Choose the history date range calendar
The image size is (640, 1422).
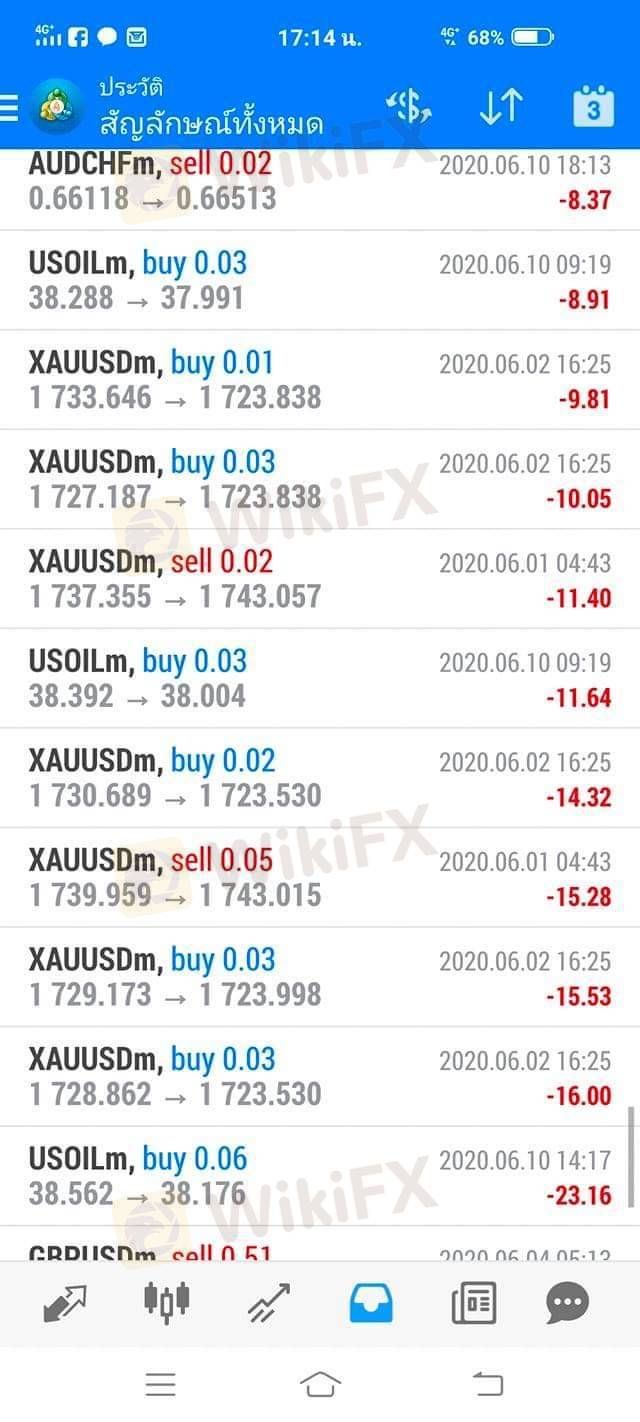pyautogui.click(x=593, y=107)
